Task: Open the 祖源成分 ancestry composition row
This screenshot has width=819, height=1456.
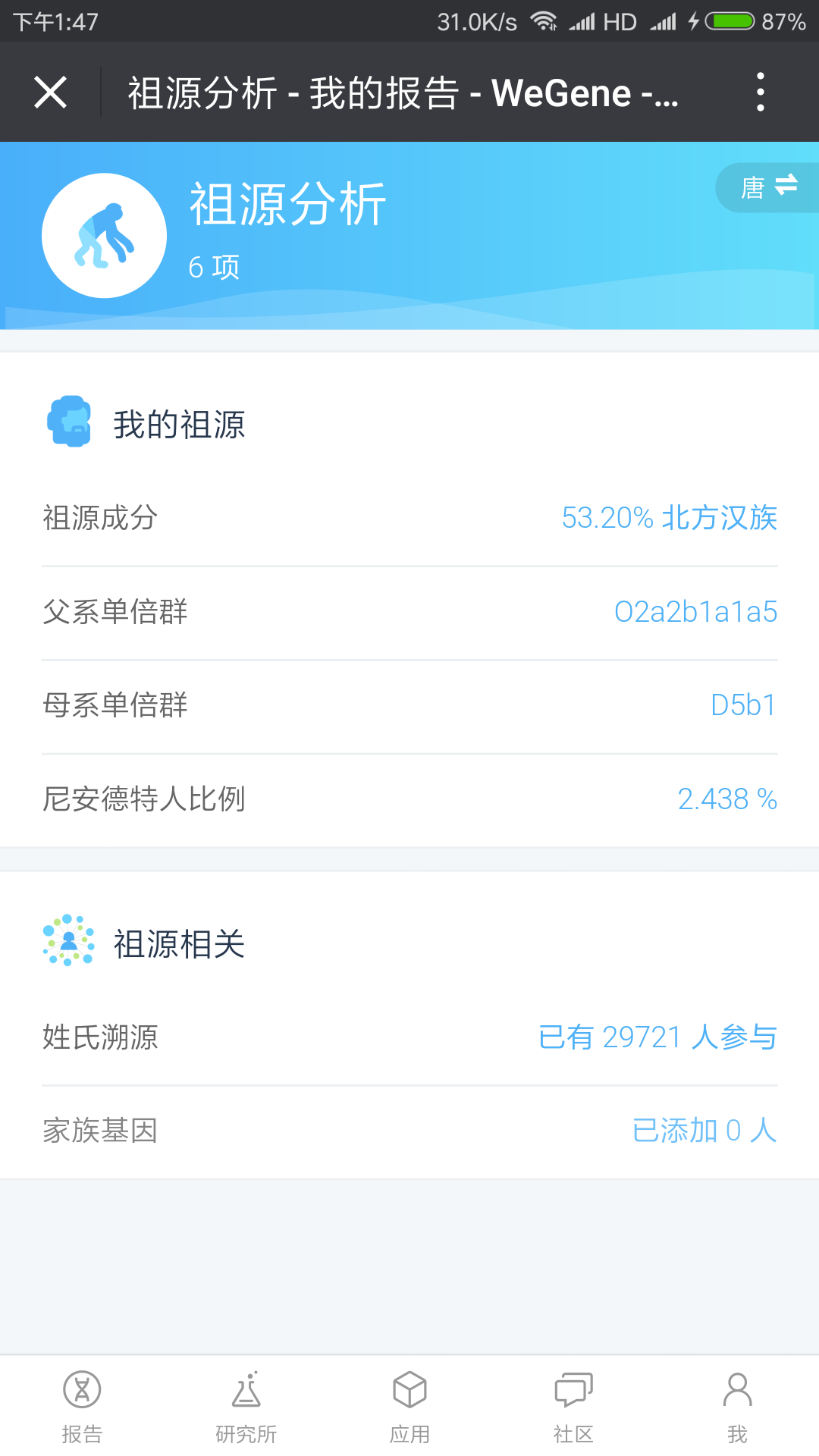Action: coord(409,519)
